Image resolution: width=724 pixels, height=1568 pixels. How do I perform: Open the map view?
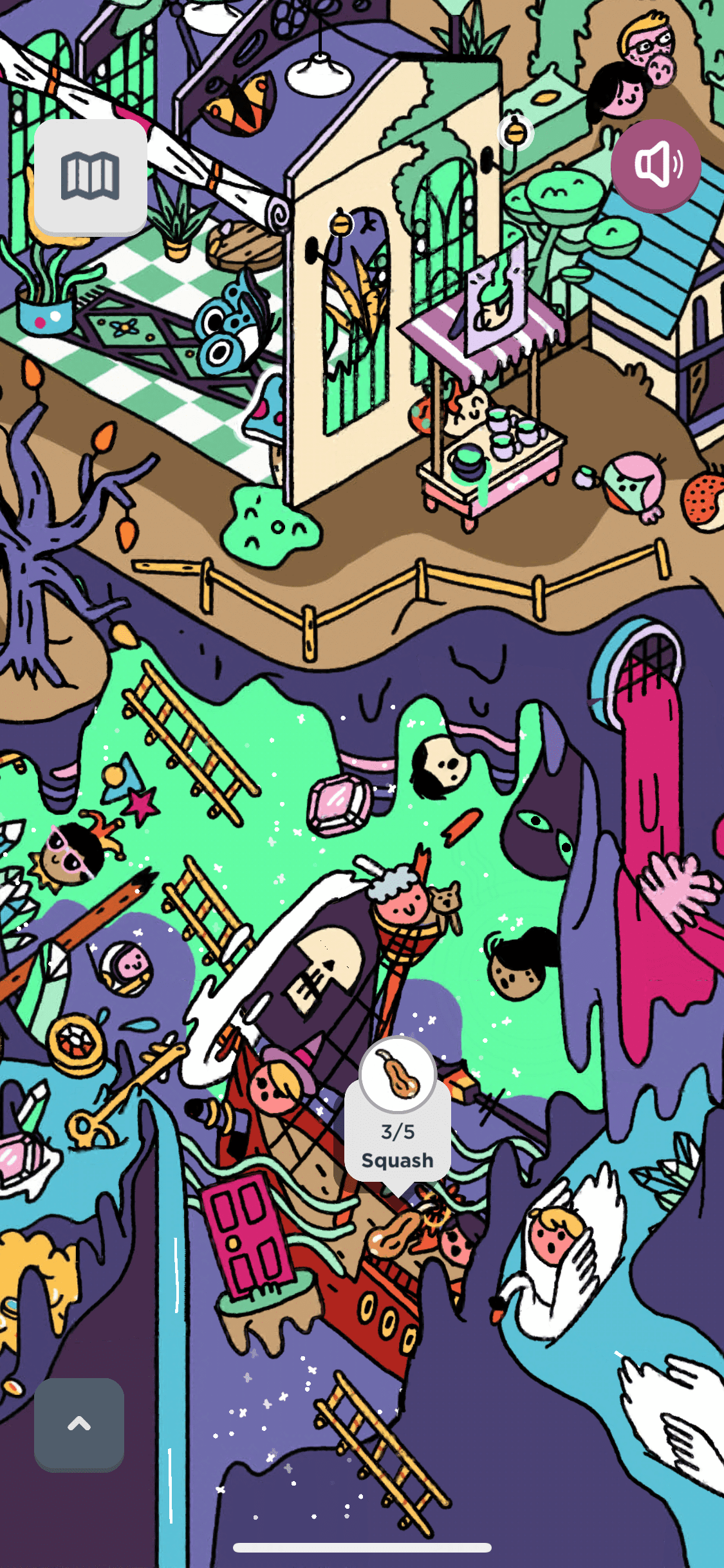[x=90, y=176]
